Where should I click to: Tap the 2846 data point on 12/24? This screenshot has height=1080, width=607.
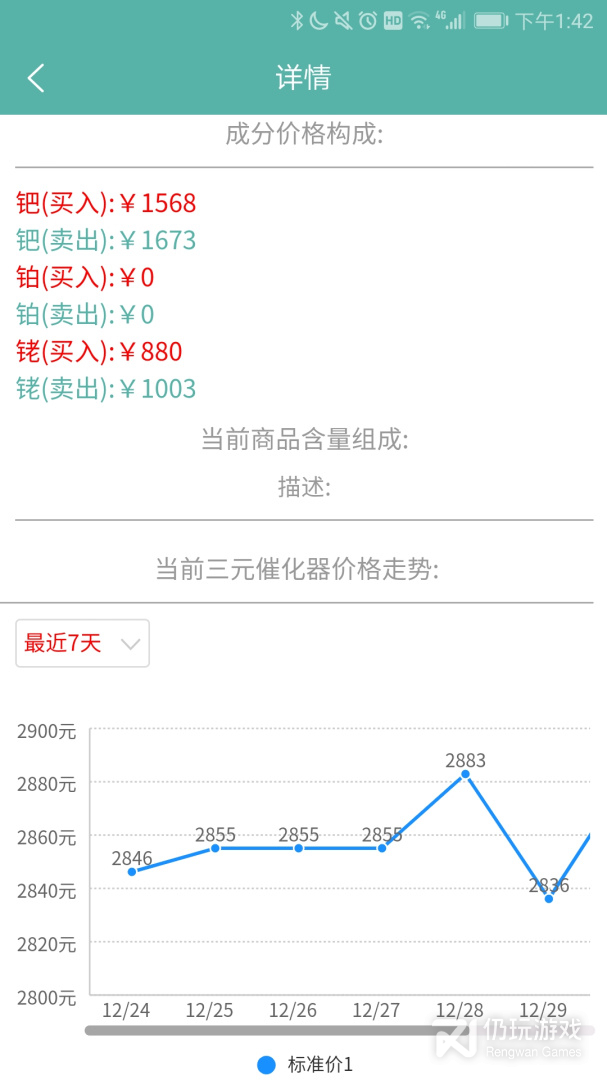click(x=132, y=872)
